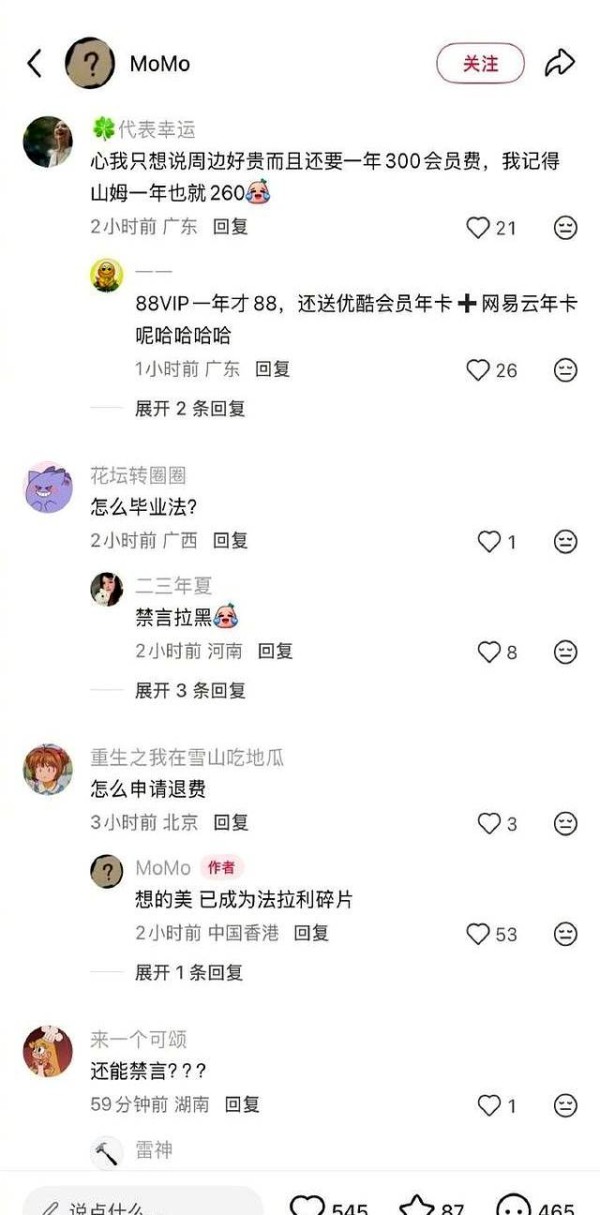Screen dimensions: 600x1215
Task: Open the 说点什么 comment input box
Action: click(140, 1205)
